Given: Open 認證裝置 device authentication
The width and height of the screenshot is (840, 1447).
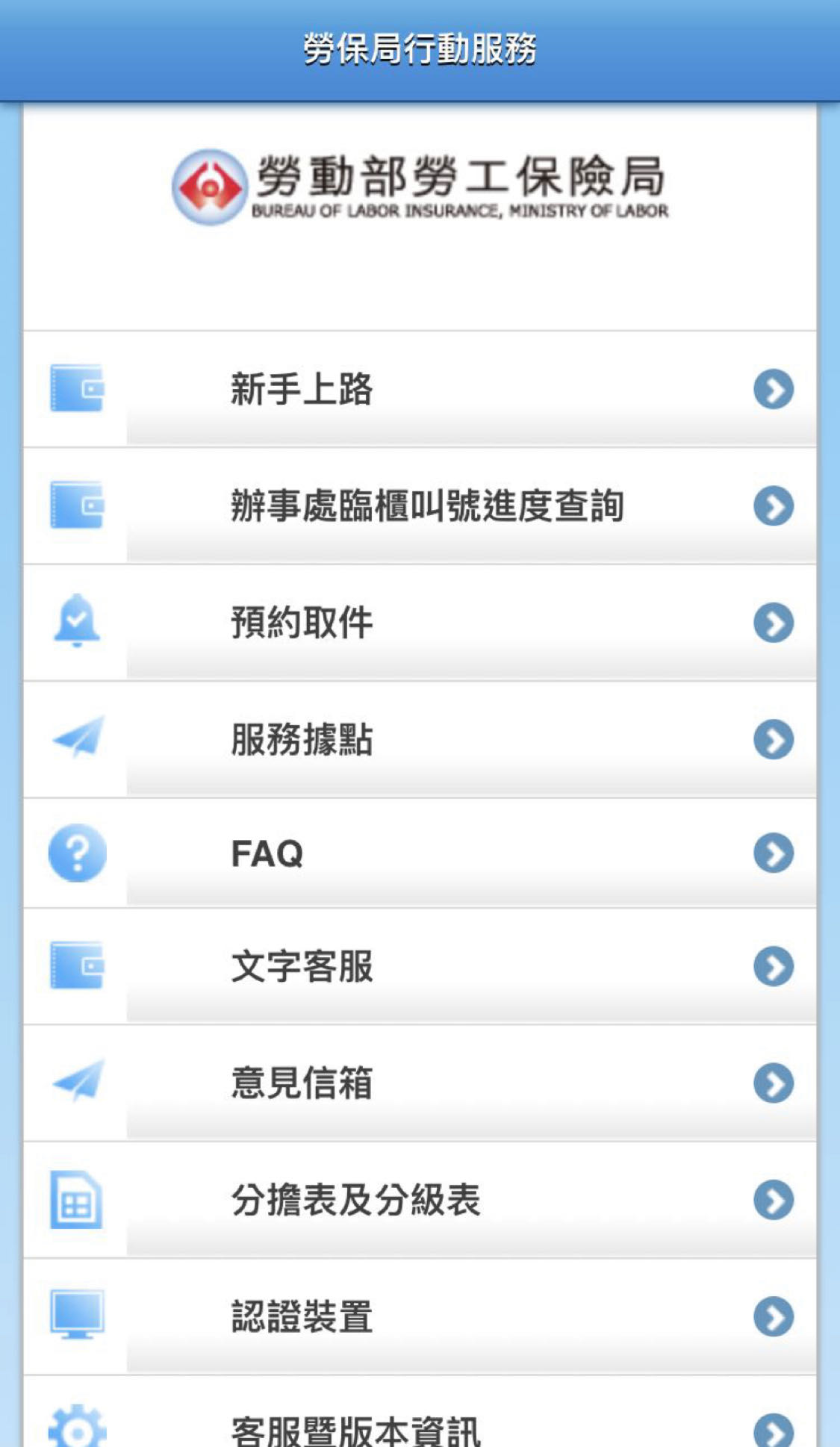Looking at the screenshot, I should [420, 1316].
